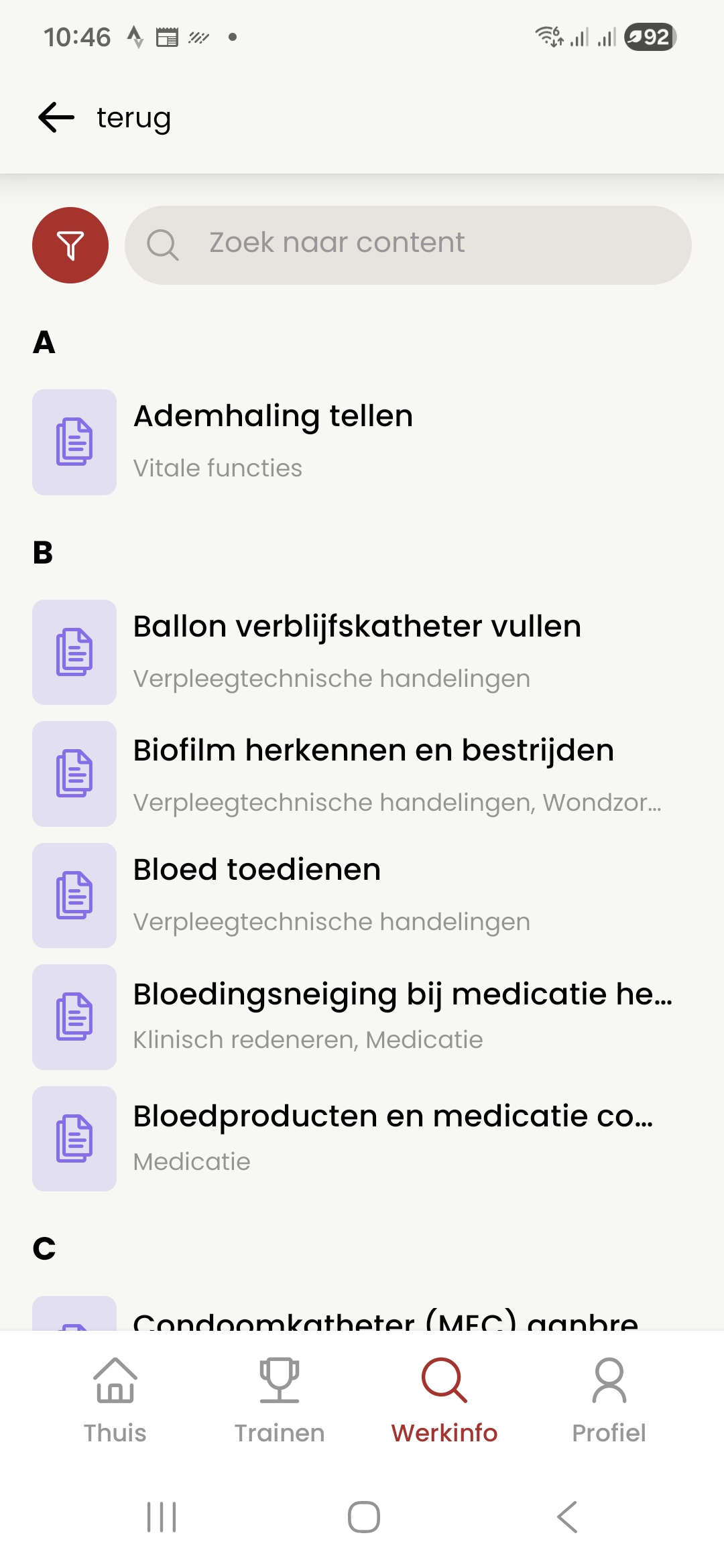Open the Ballon verblijfskatheter vullen article
The height and width of the screenshot is (1568, 724).
pyautogui.click(x=357, y=627)
